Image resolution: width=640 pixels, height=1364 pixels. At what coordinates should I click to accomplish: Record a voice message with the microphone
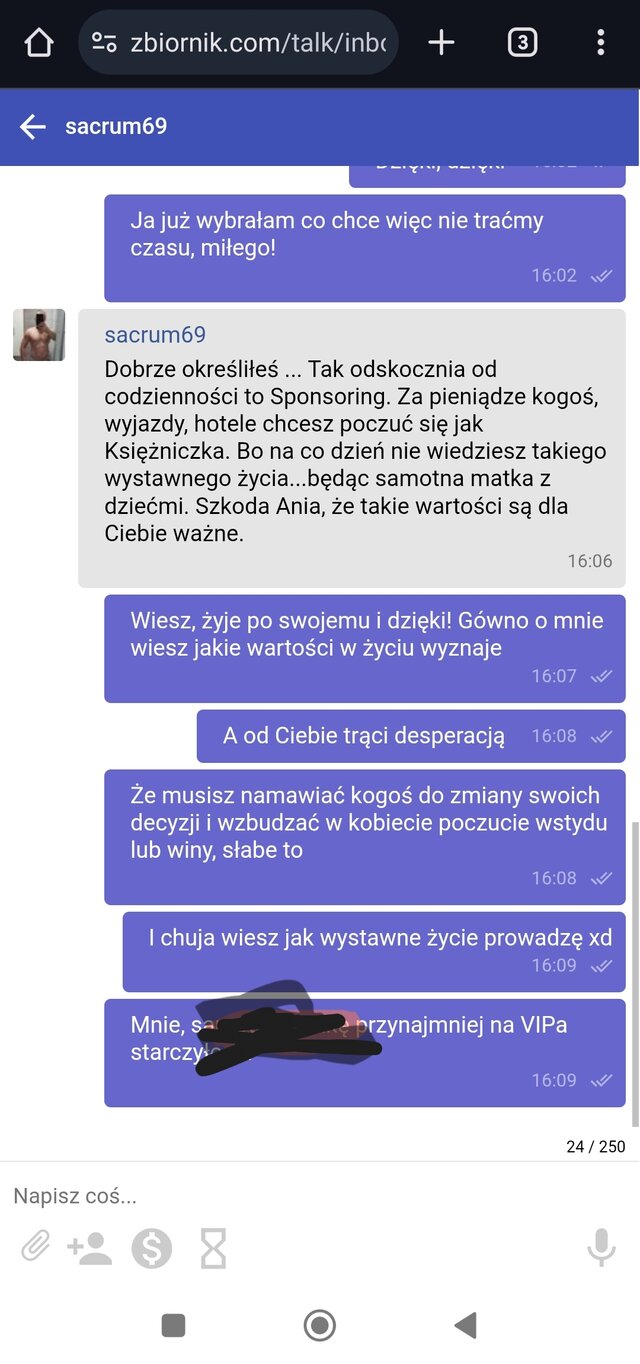601,1248
